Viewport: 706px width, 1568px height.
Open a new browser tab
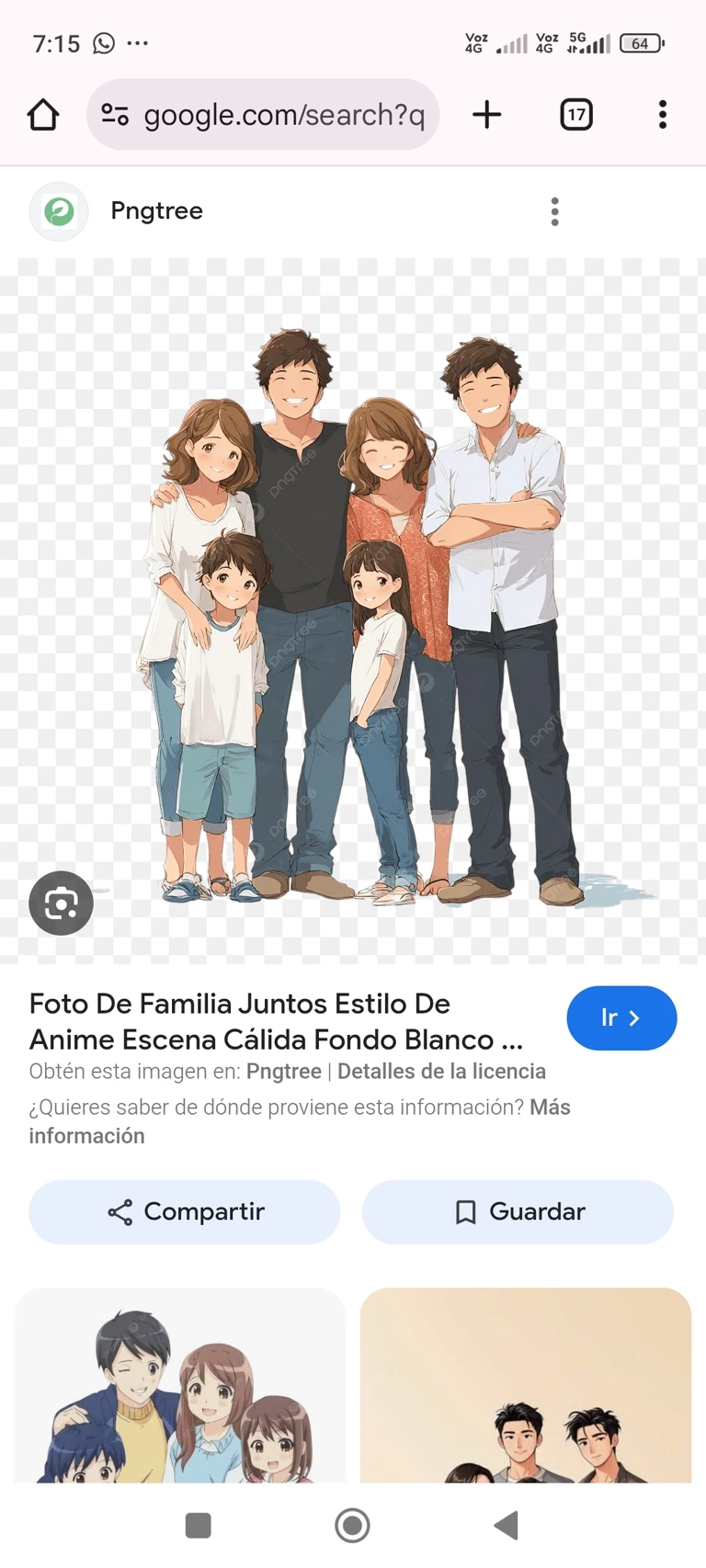(486, 115)
